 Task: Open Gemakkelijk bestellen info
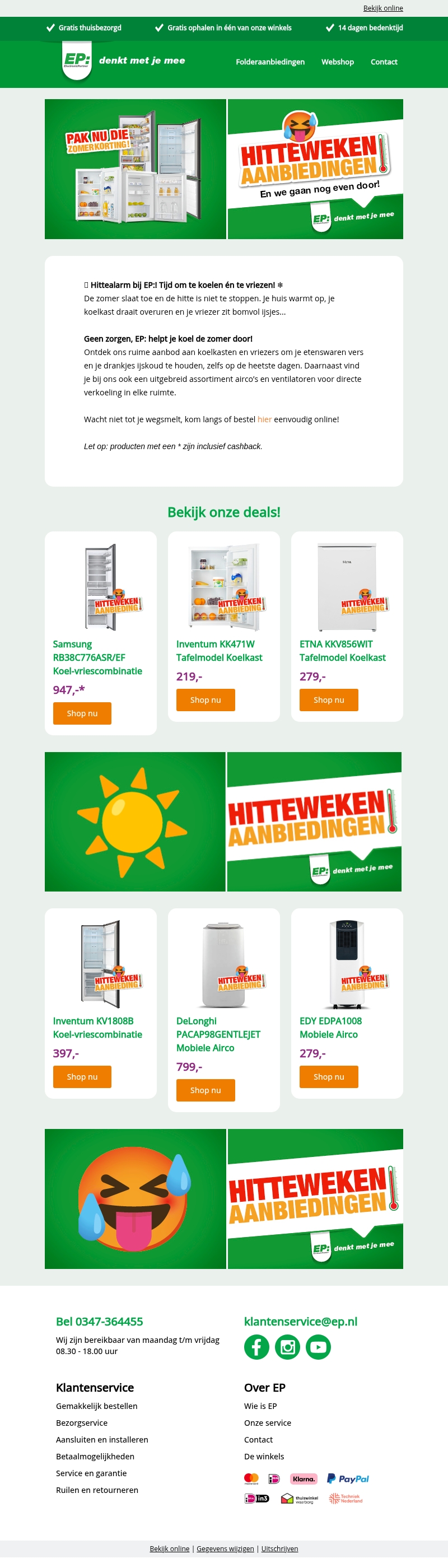point(97,1406)
